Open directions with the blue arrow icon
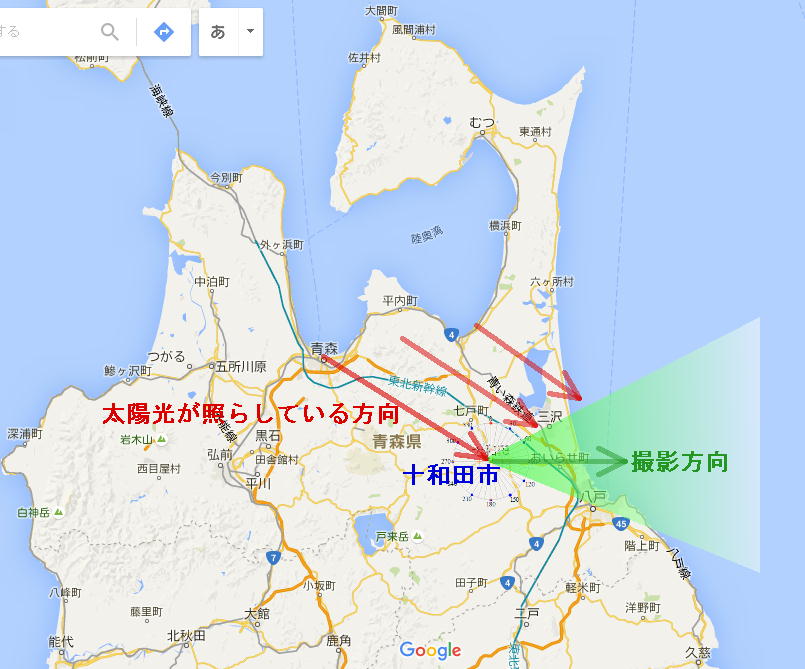Viewport: 805px width, 669px height. [163, 32]
